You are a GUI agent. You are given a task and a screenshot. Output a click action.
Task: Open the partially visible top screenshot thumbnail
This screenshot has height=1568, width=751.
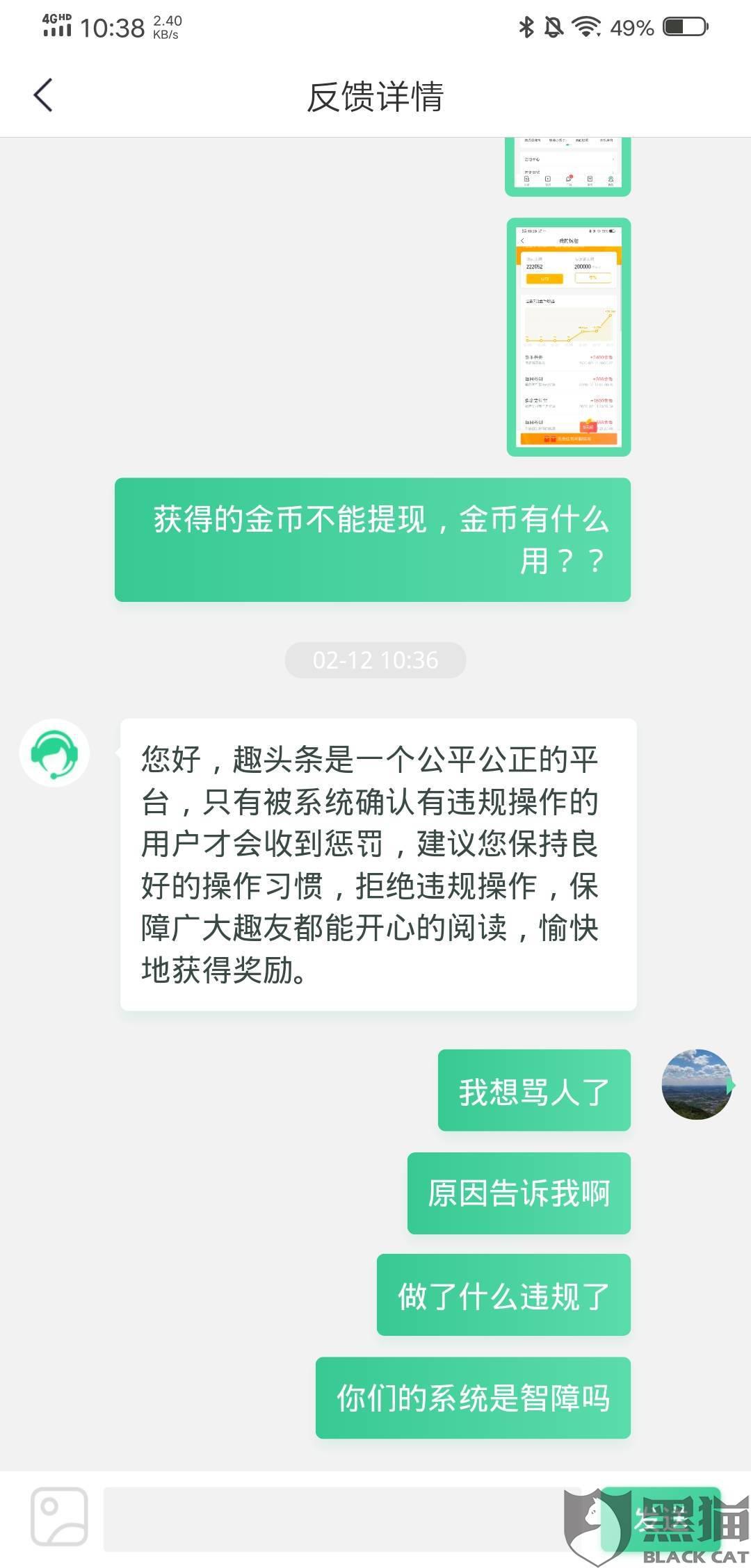pyautogui.click(x=567, y=167)
